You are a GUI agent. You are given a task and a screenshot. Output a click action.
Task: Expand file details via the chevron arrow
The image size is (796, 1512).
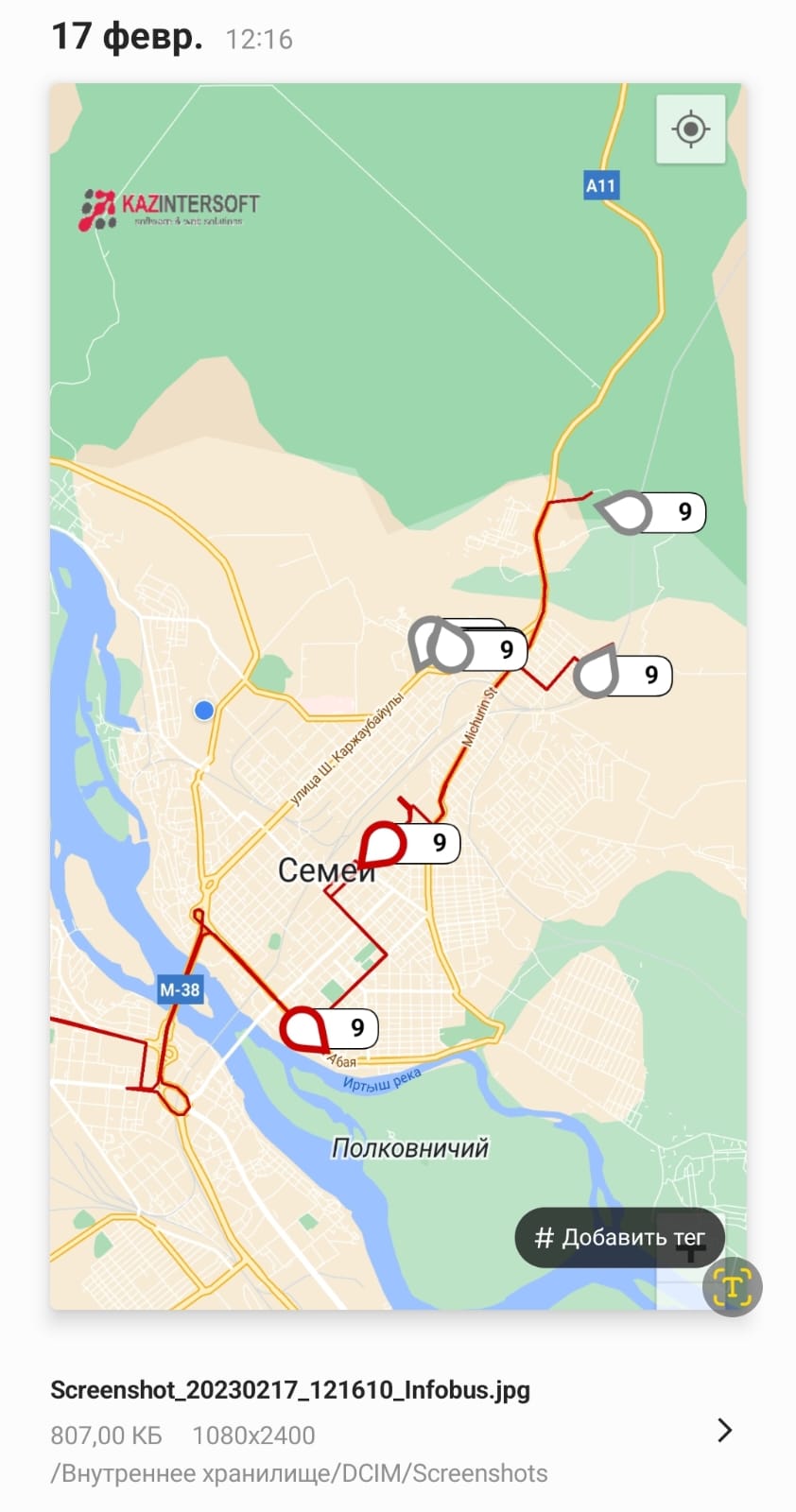pos(724,1430)
